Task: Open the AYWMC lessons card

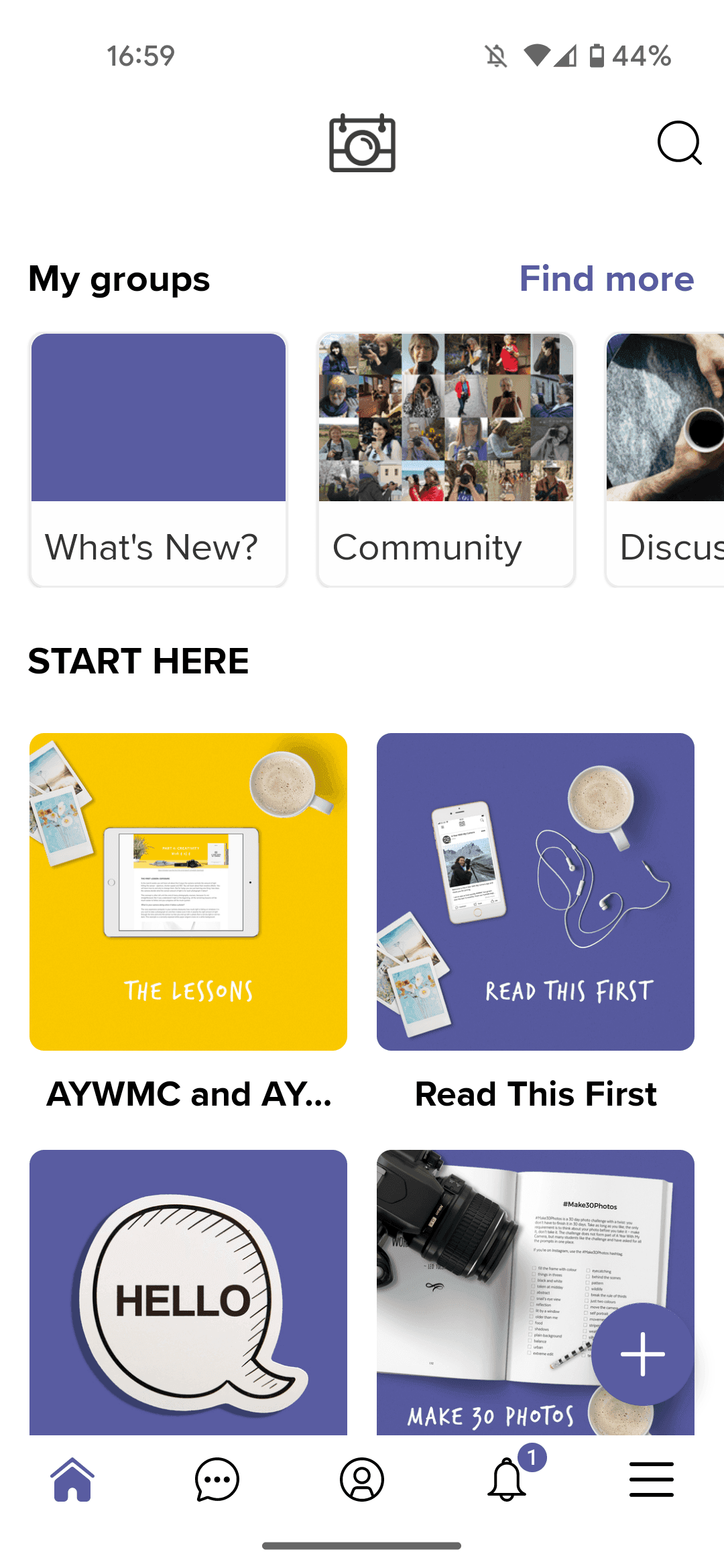Action: tap(188, 891)
